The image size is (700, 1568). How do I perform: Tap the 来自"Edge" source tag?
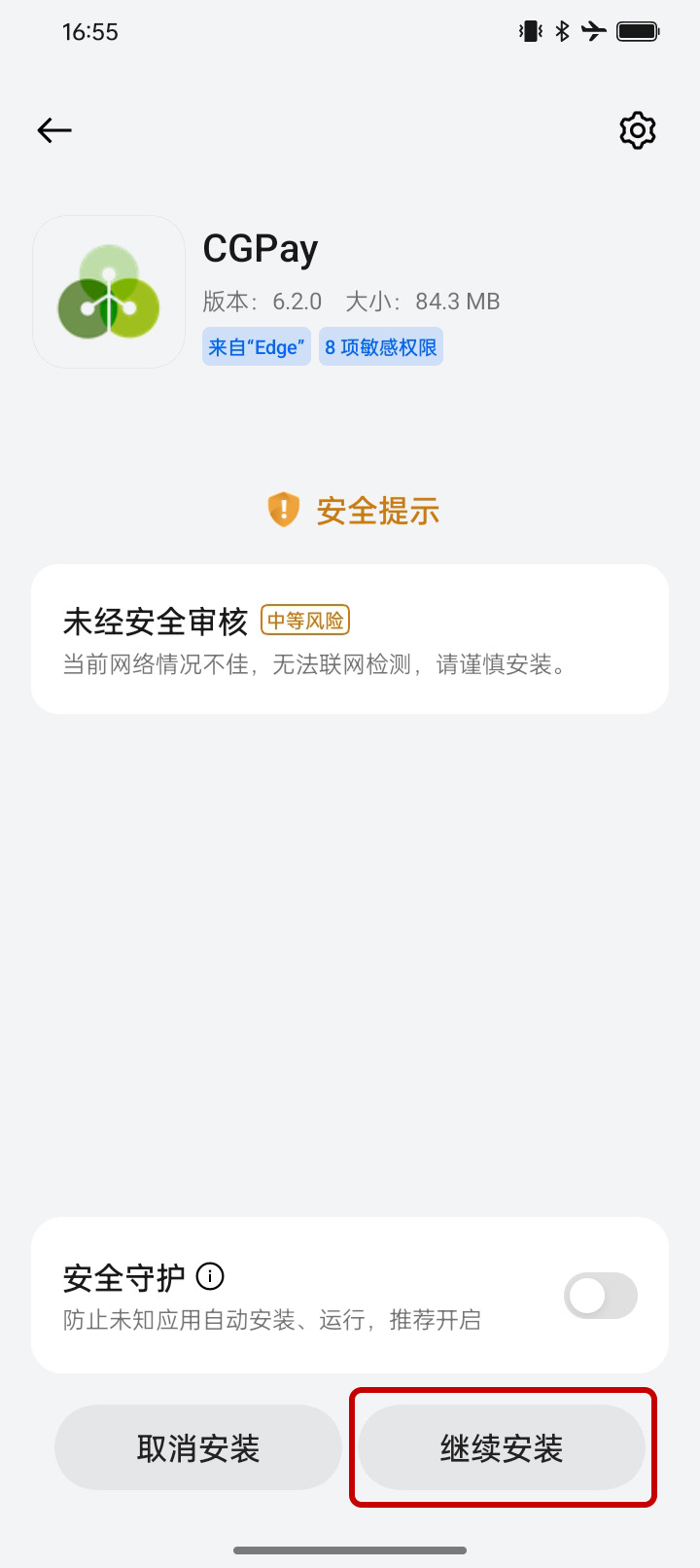point(256,346)
